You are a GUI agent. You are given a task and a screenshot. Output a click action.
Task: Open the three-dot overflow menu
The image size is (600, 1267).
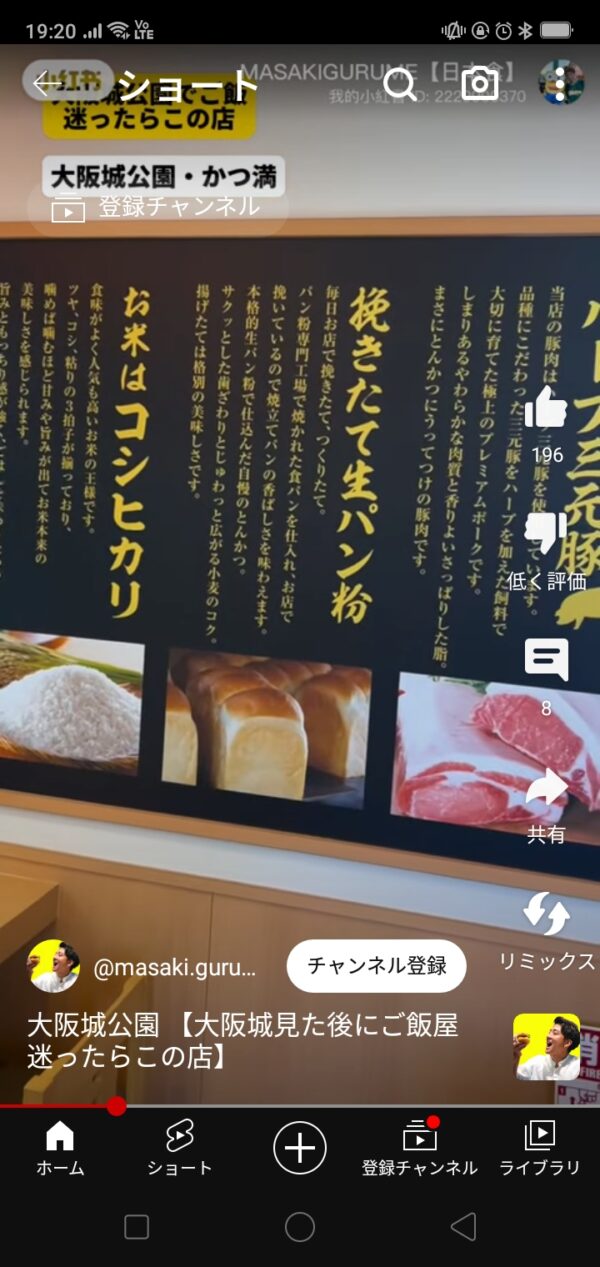(x=560, y=84)
